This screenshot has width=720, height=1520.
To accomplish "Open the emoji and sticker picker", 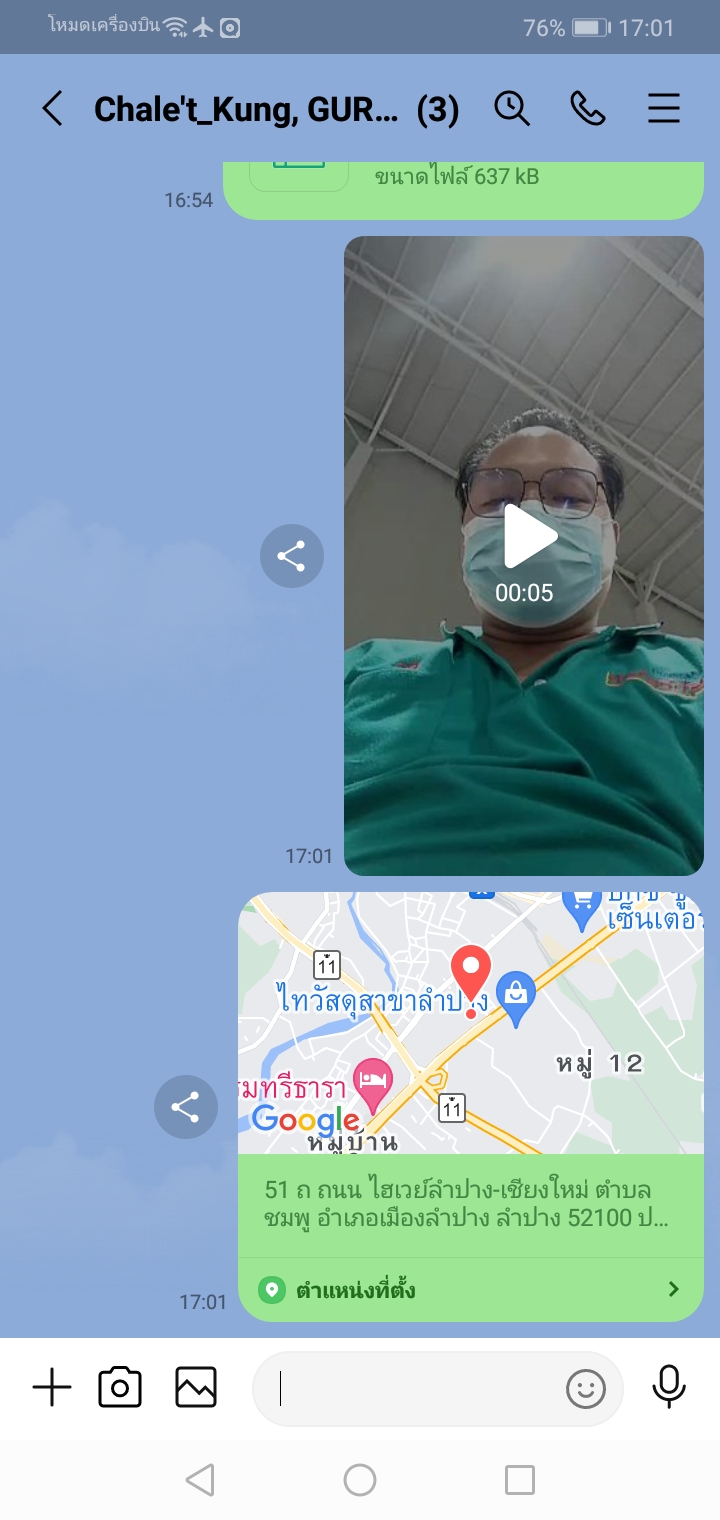I will coord(586,1388).
